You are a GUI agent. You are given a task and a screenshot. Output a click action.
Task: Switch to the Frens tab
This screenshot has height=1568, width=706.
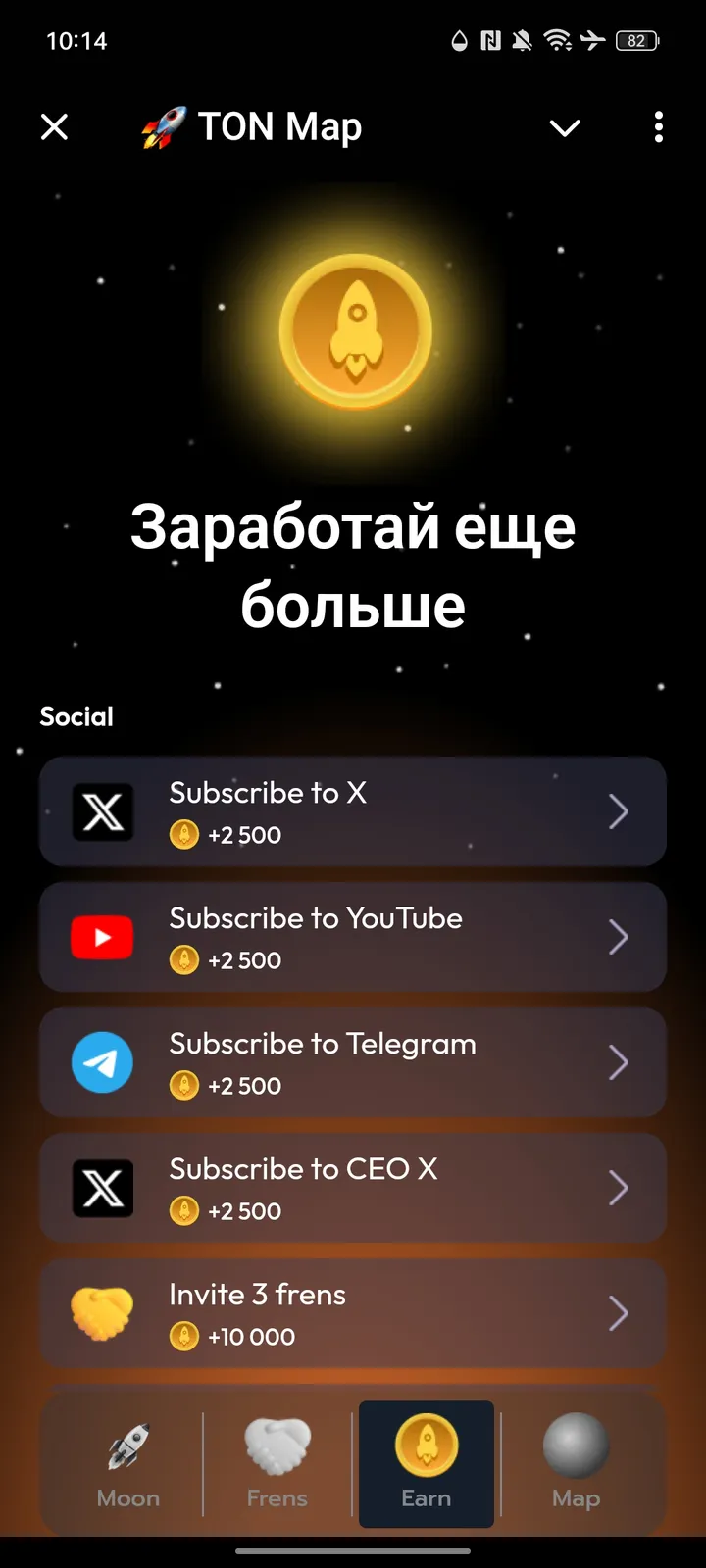point(277,1465)
